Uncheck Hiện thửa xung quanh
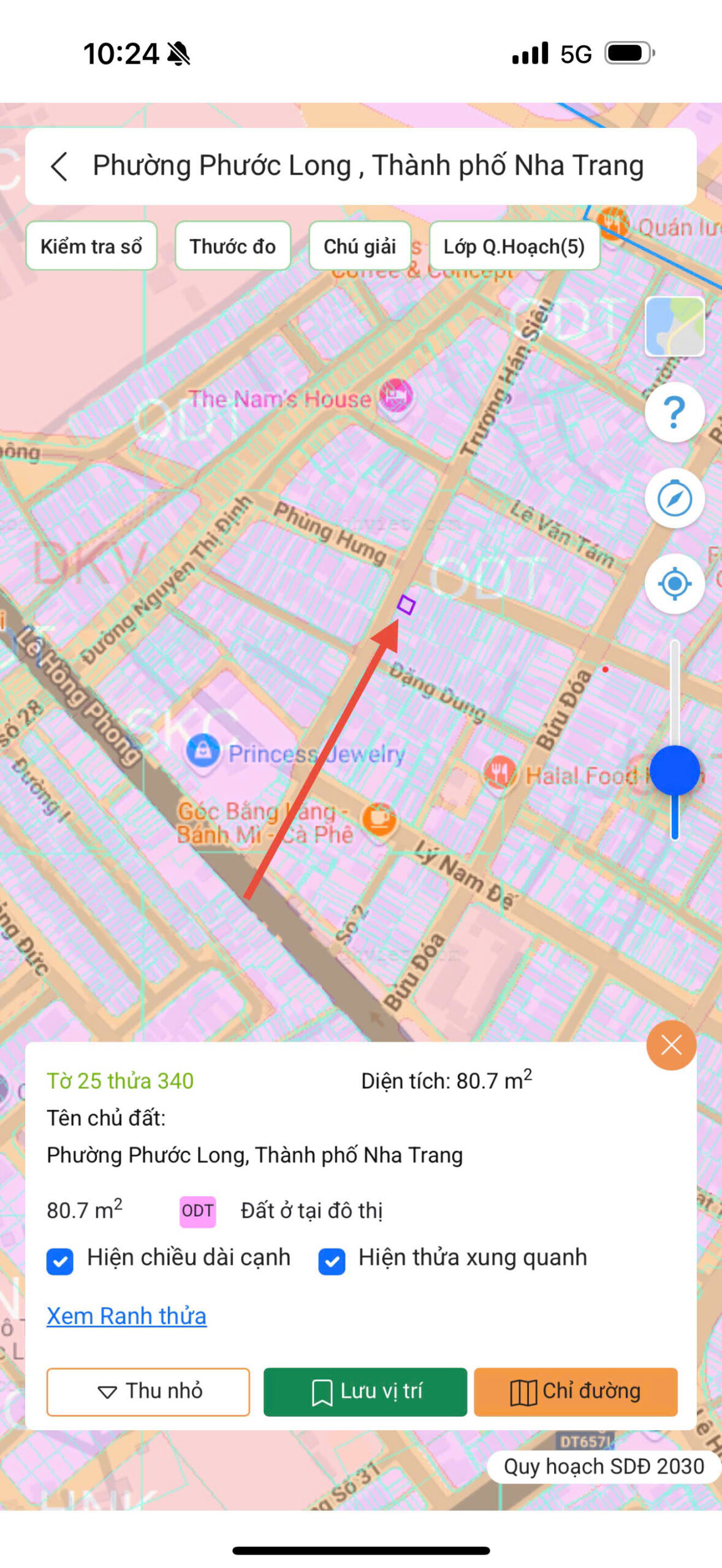Screen dimensions: 722x1568 332,1262
